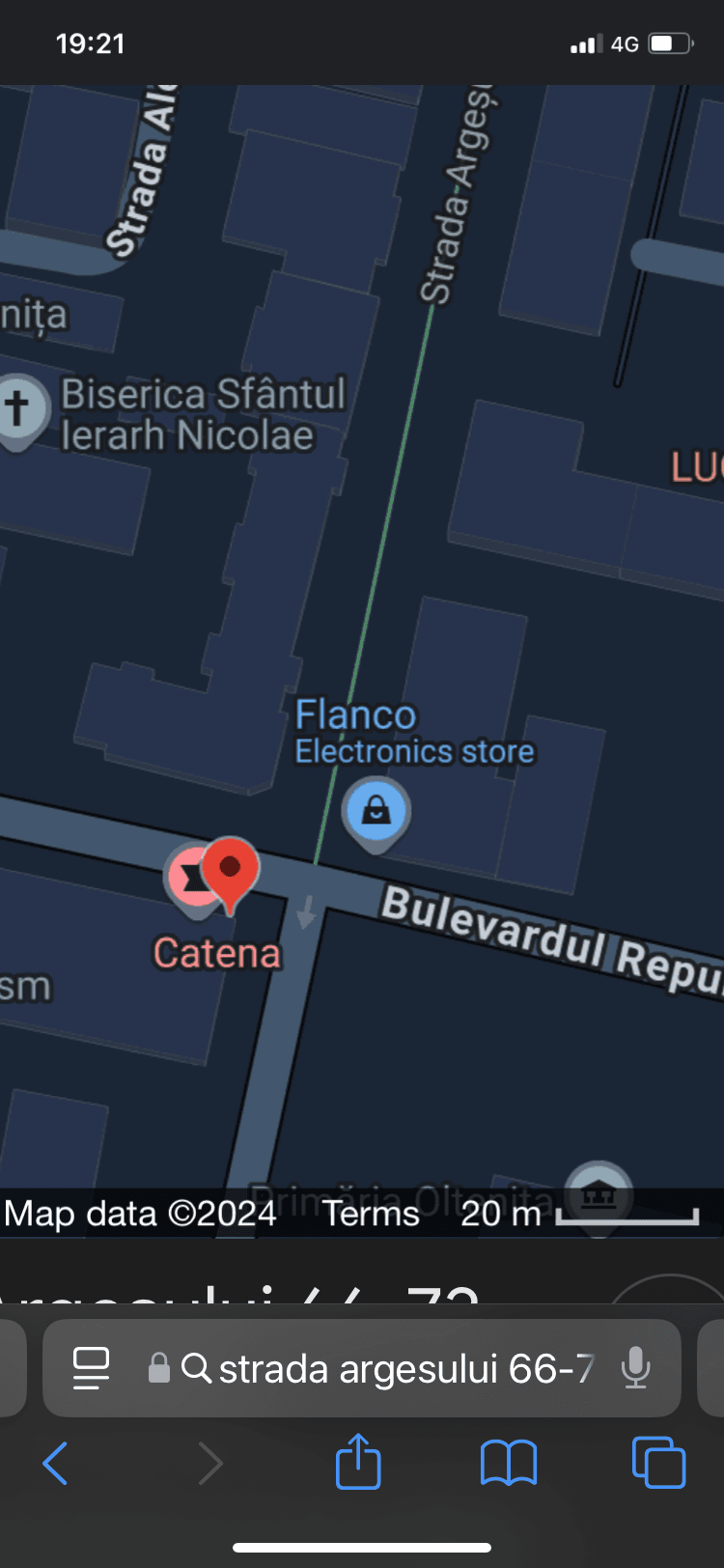Viewport: 724px width, 1568px height.
Task: Tap the Safari address bar
Action: pyautogui.click(x=405, y=1368)
